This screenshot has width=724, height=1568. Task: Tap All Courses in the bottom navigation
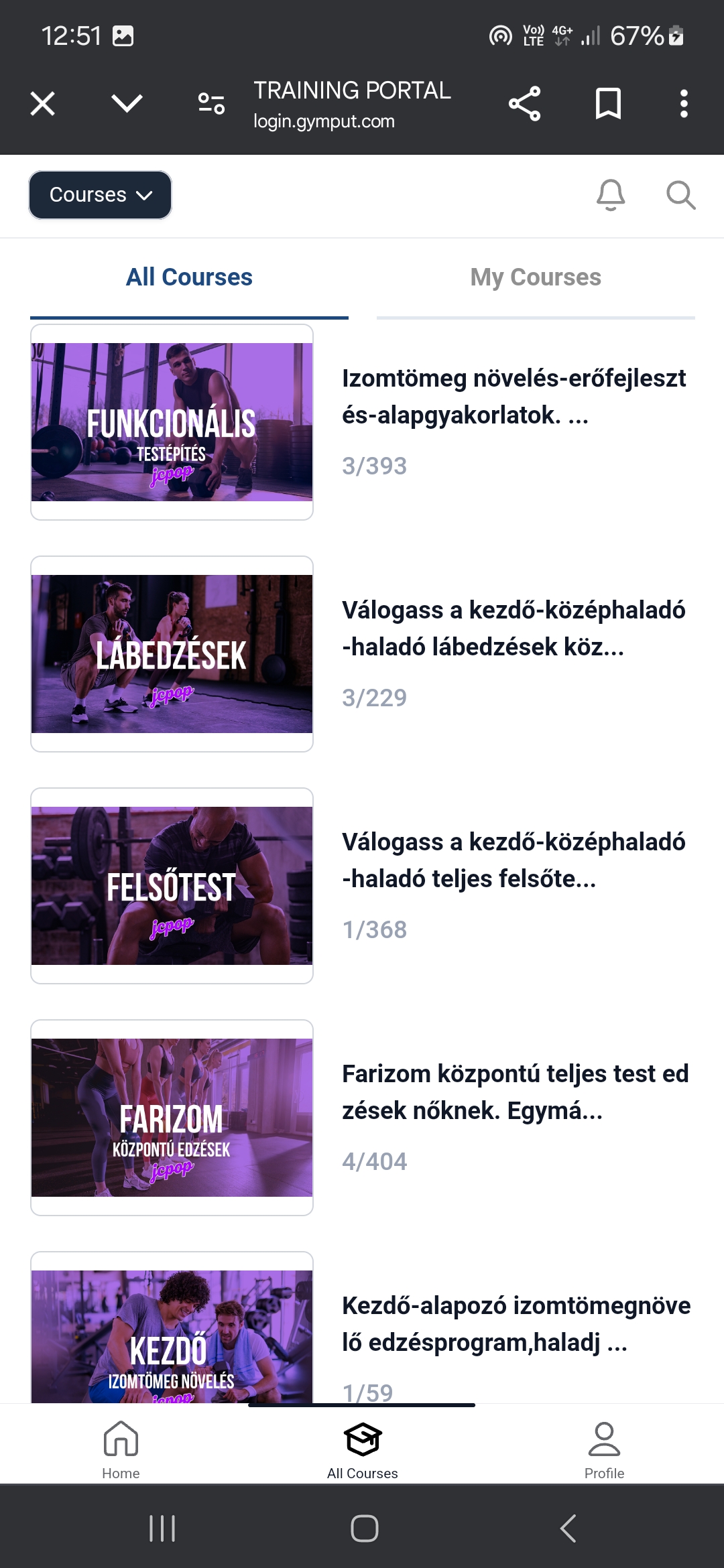point(362,1450)
